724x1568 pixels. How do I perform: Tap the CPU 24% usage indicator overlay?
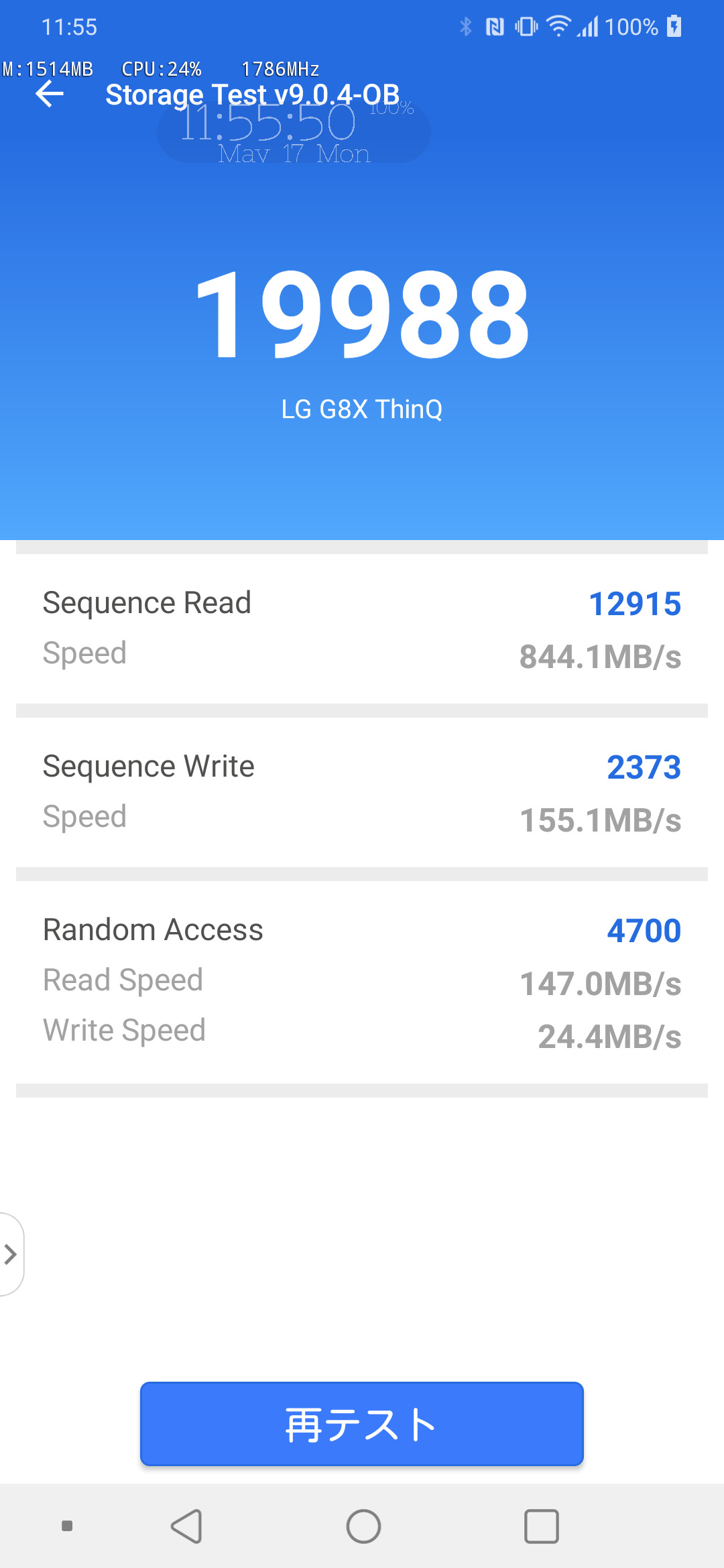pos(161,68)
